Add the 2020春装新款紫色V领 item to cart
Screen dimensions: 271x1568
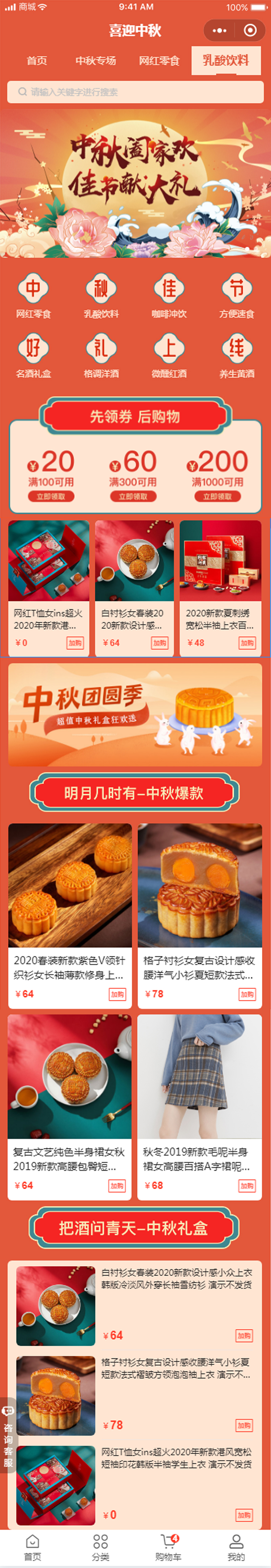(117, 994)
